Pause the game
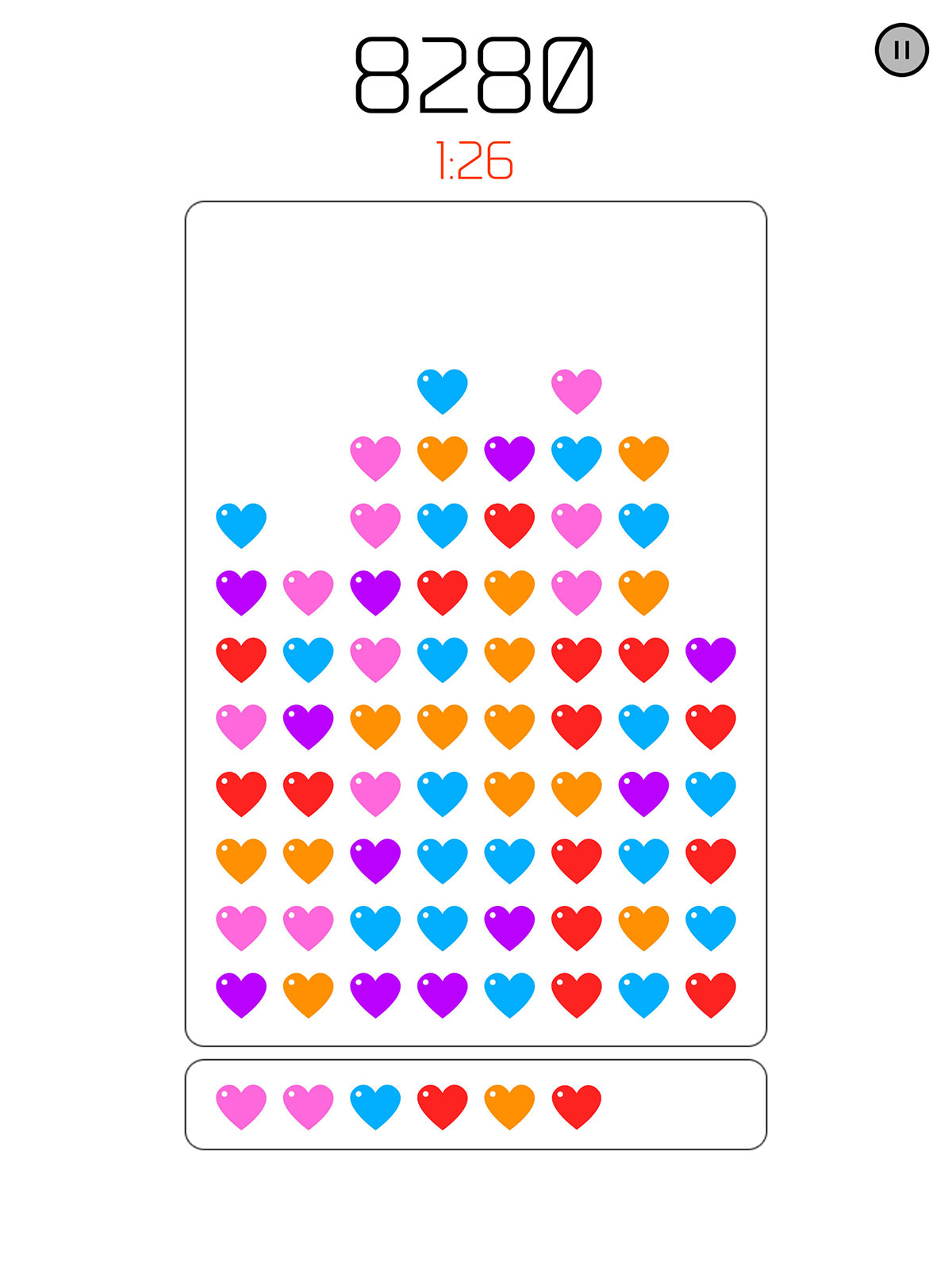Viewport: 952px width, 1270px height. pos(901,50)
